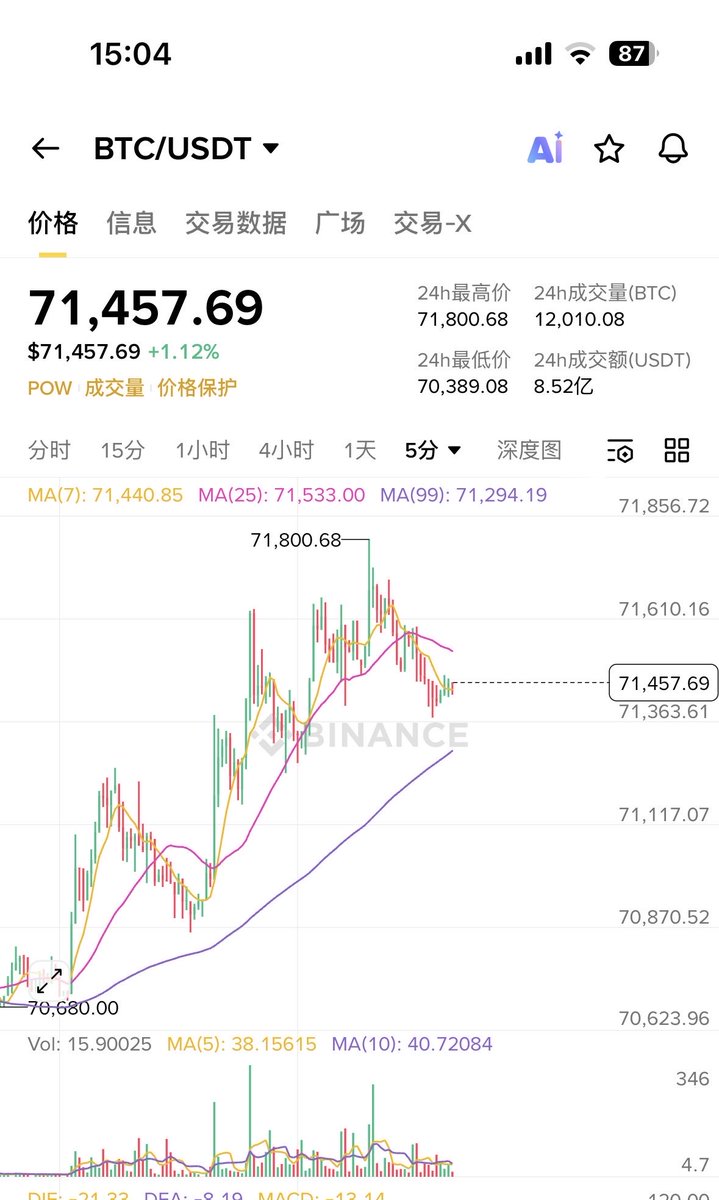Open the 交易-X tab
The width and height of the screenshot is (719, 1200).
(432, 223)
